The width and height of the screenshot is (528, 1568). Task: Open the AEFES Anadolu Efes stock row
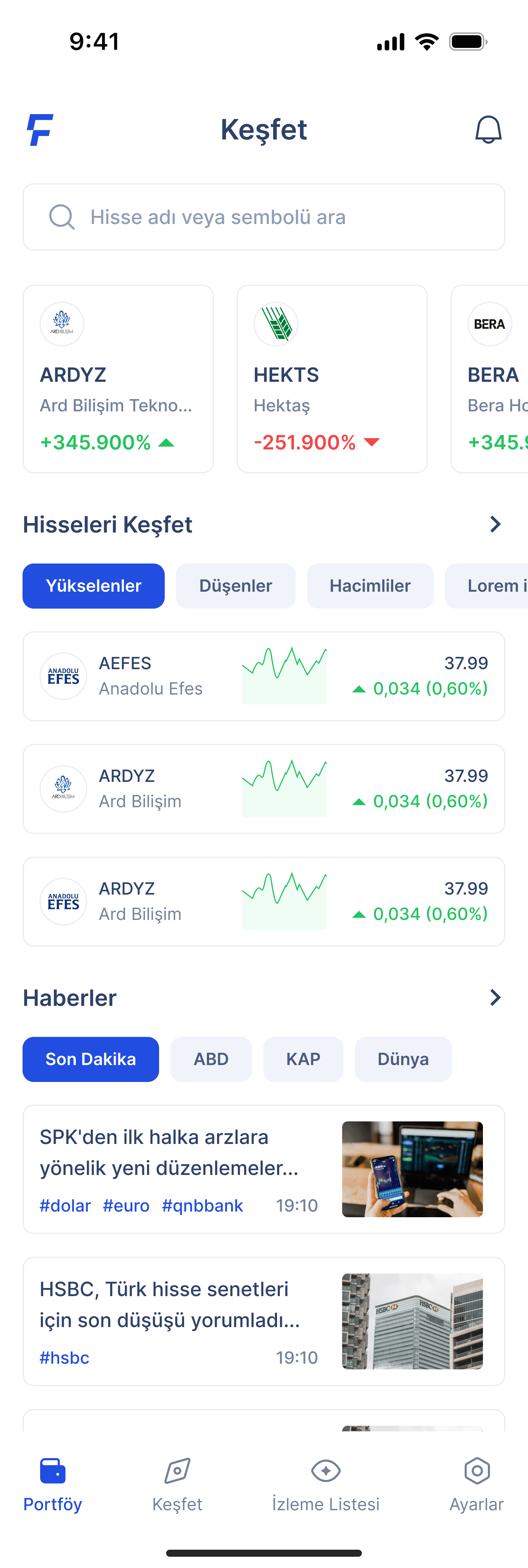click(x=264, y=676)
